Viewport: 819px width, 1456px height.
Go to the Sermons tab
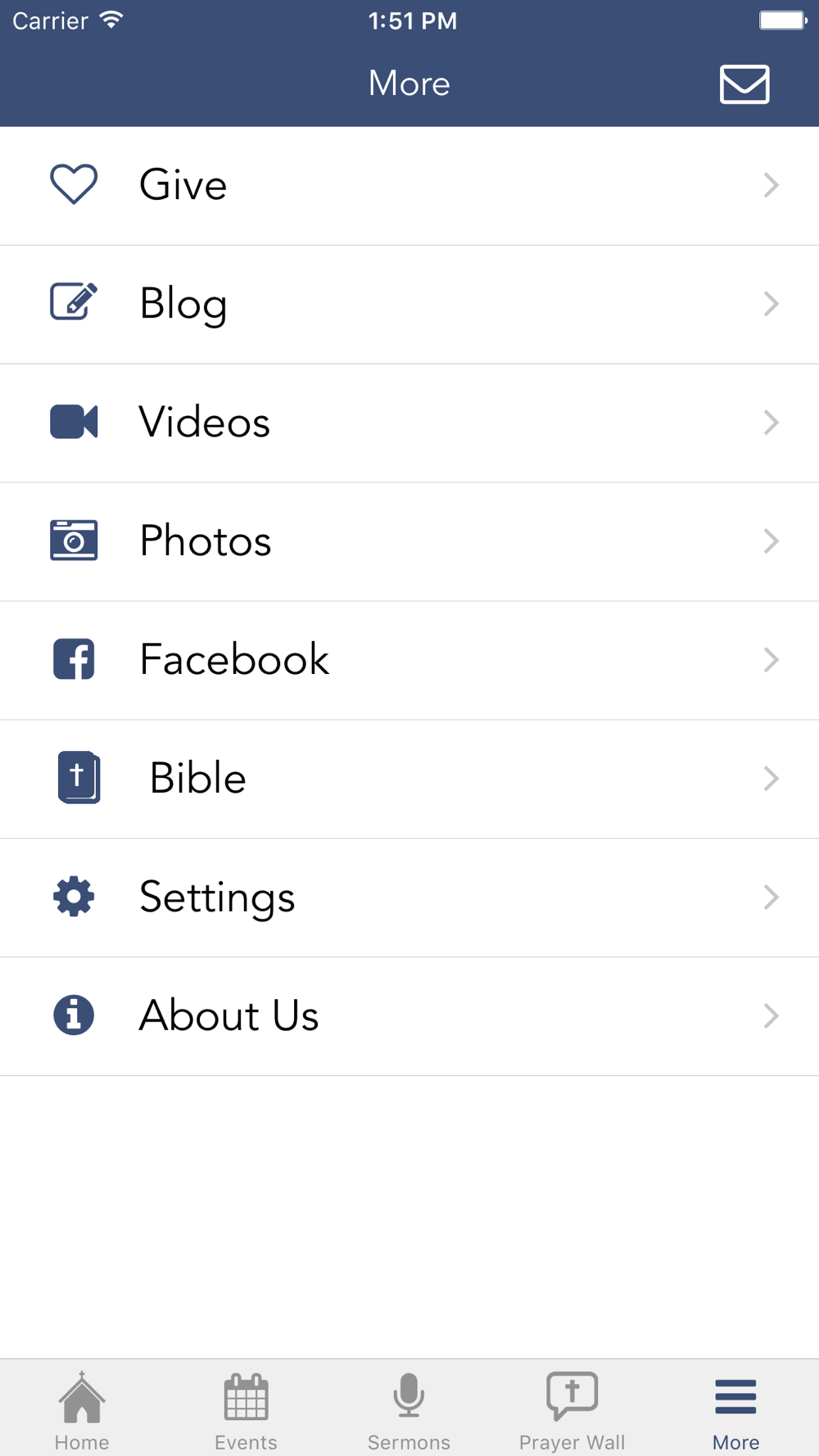[409, 1410]
